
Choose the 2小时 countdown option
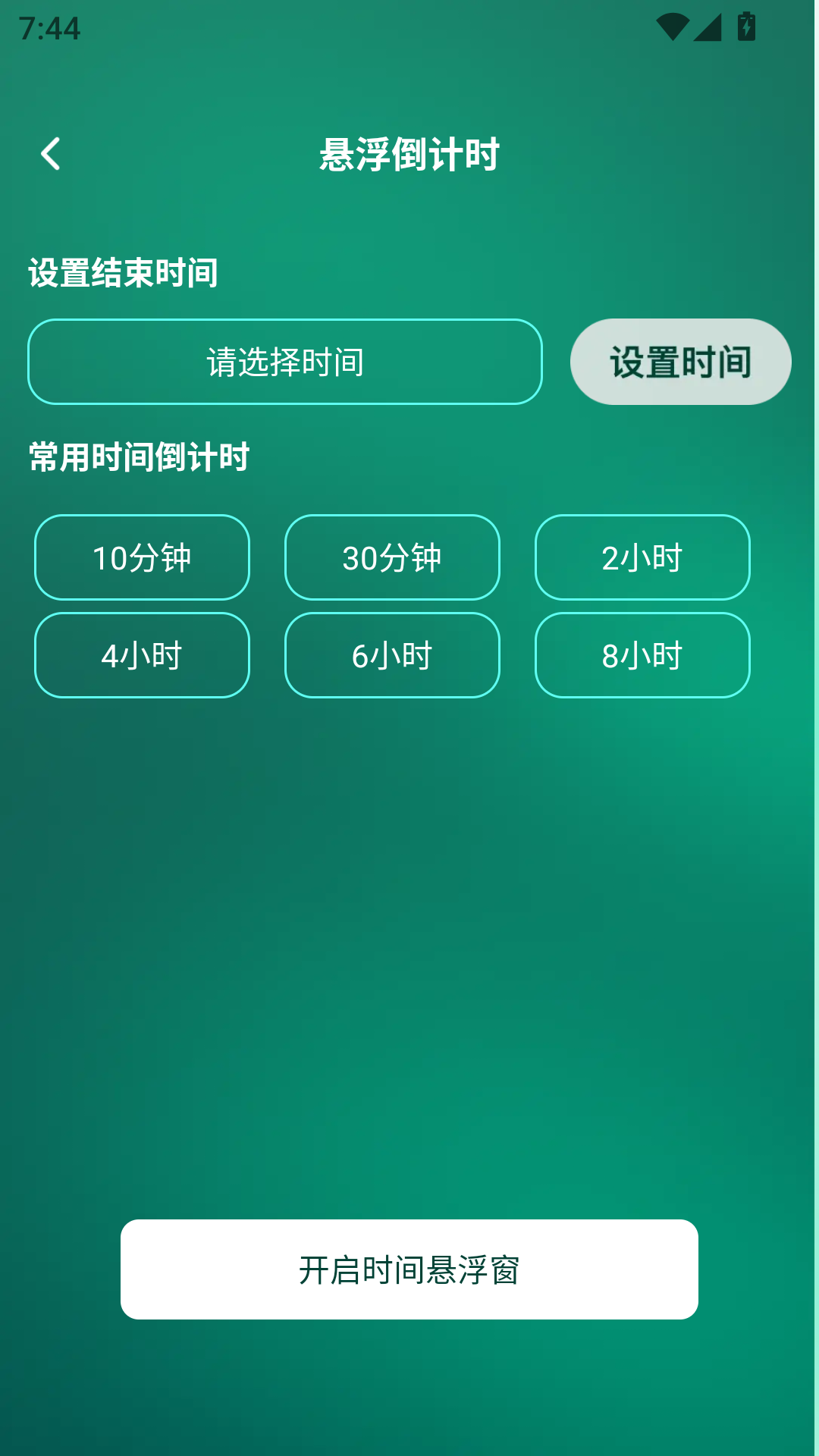pos(642,558)
